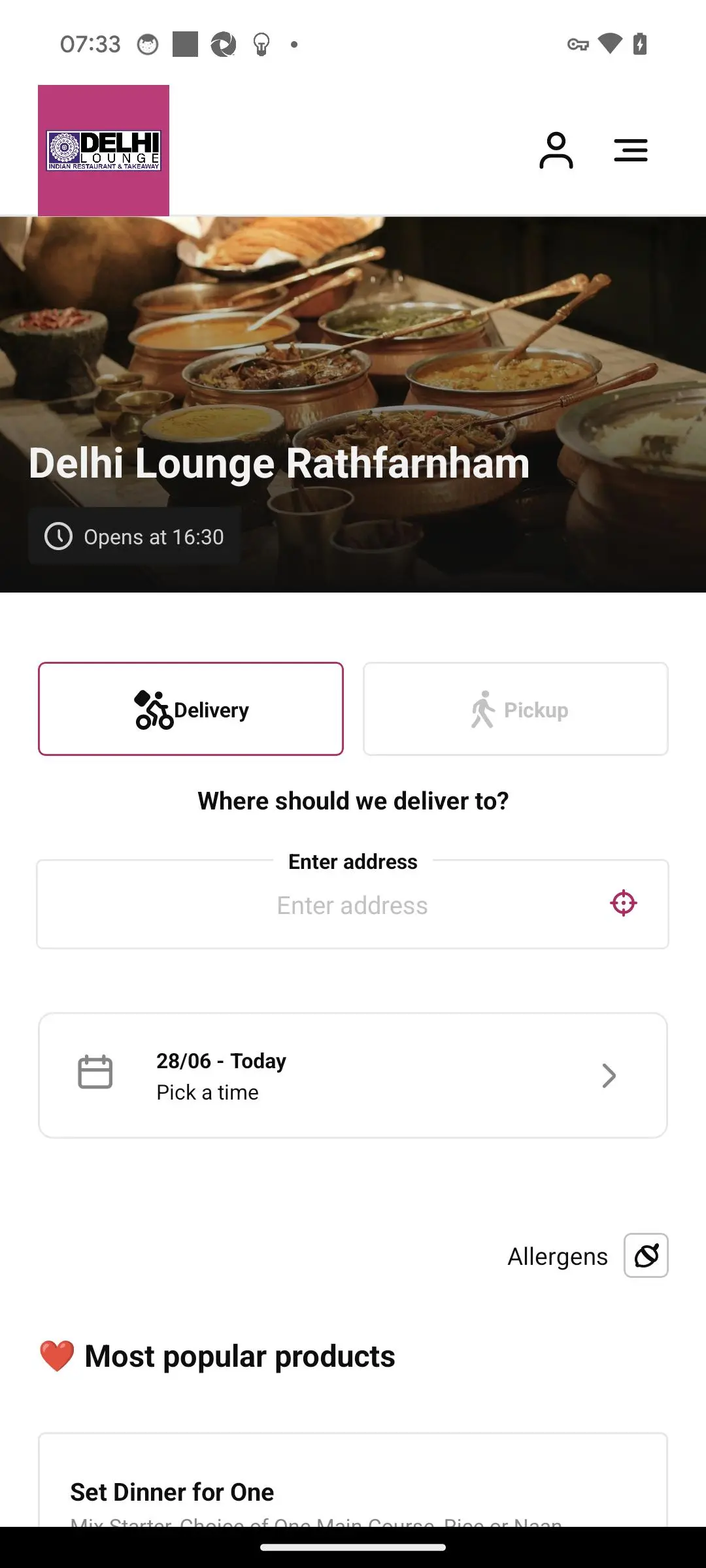
Task: Open the hamburger menu
Action: click(x=630, y=151)
